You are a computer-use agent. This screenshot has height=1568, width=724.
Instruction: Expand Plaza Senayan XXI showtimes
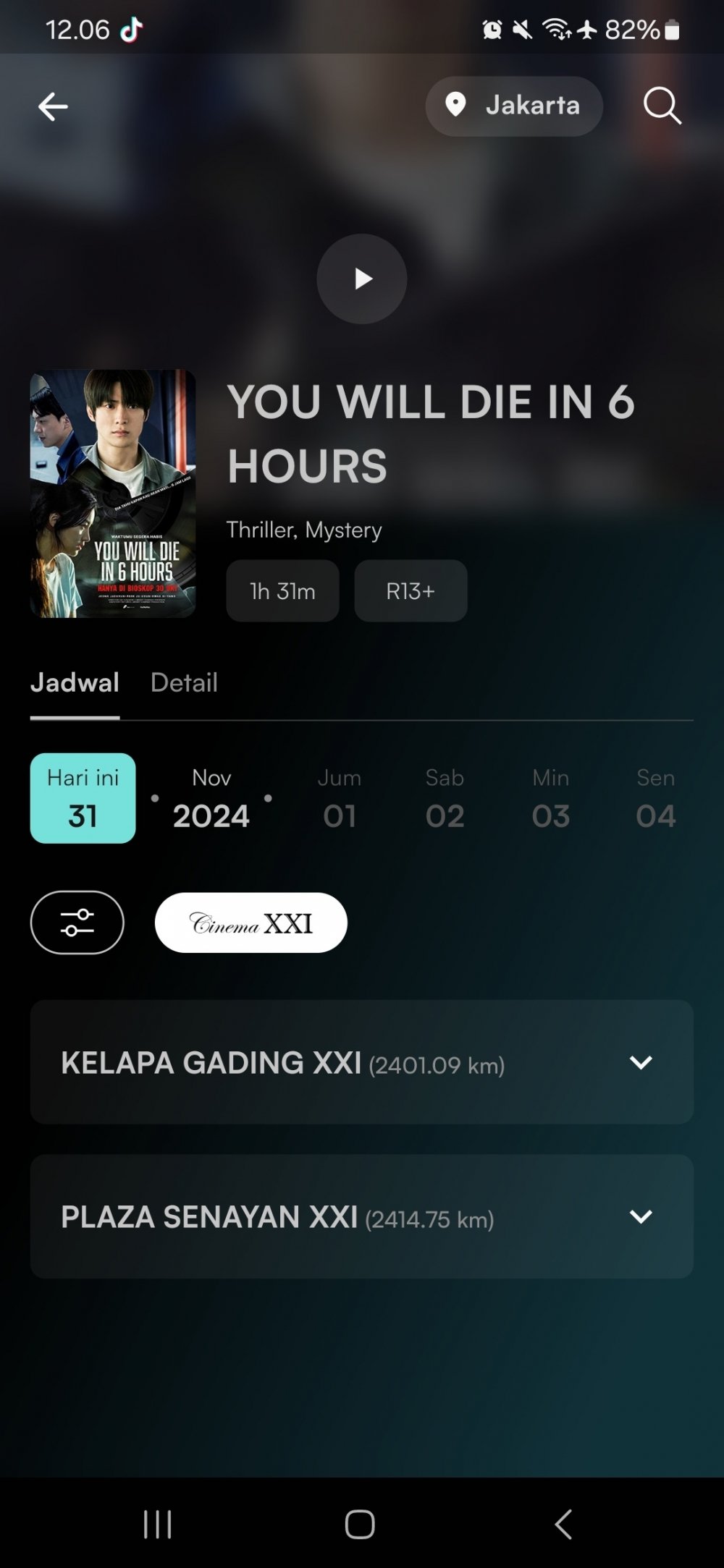click(362, 1216)
